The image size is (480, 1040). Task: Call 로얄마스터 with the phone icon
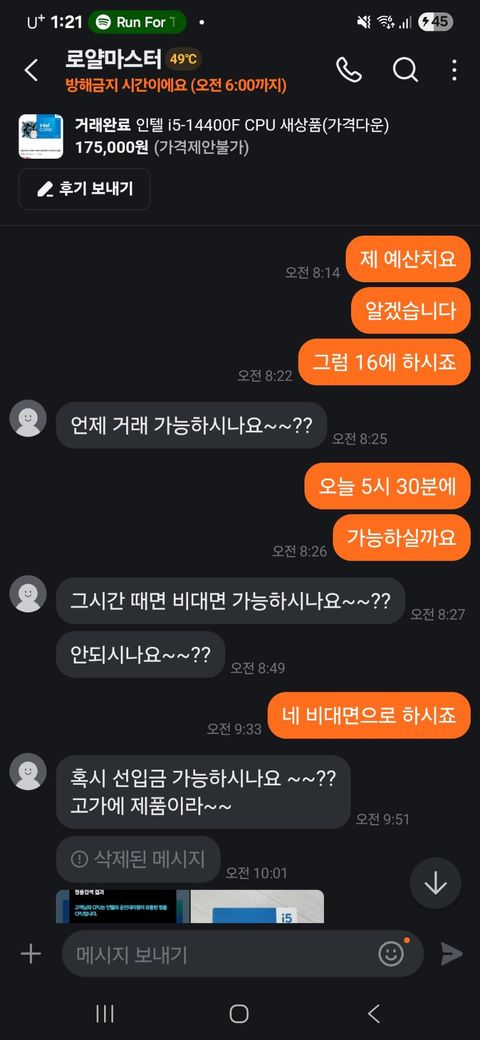pyautogui.click(x=349, y=69)
